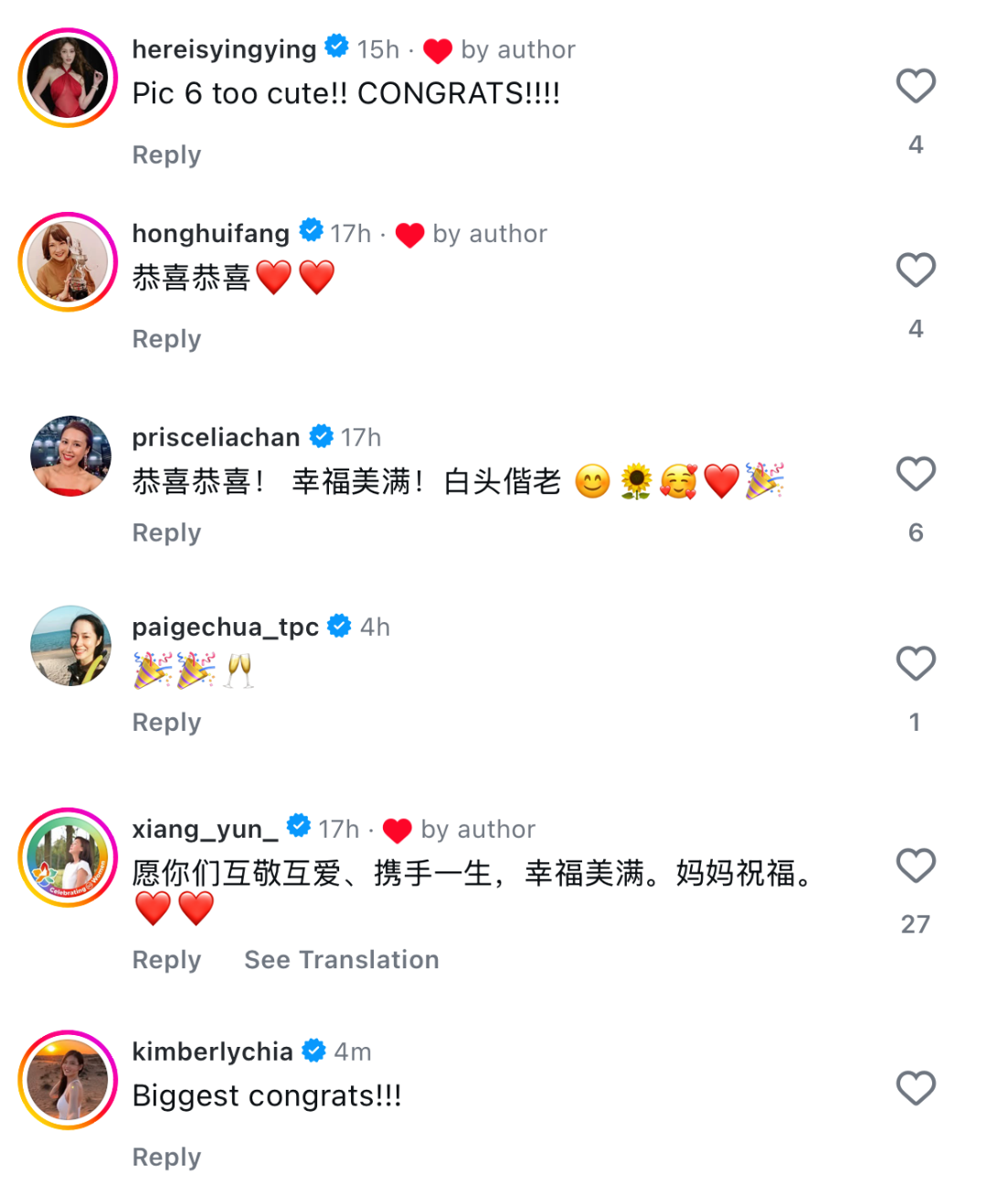The height and width of the screenshot is (1204, 987).
Task: Toggle the like heart on paigechua_tpc's comment
Action: point(915,664)
